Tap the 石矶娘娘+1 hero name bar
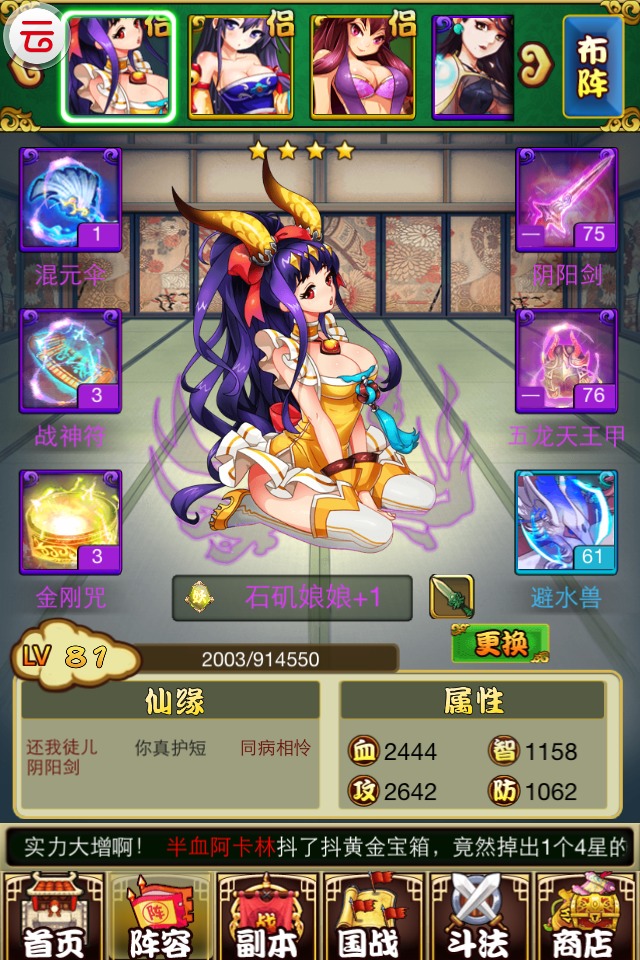640x960 pixels. [292, 598]
